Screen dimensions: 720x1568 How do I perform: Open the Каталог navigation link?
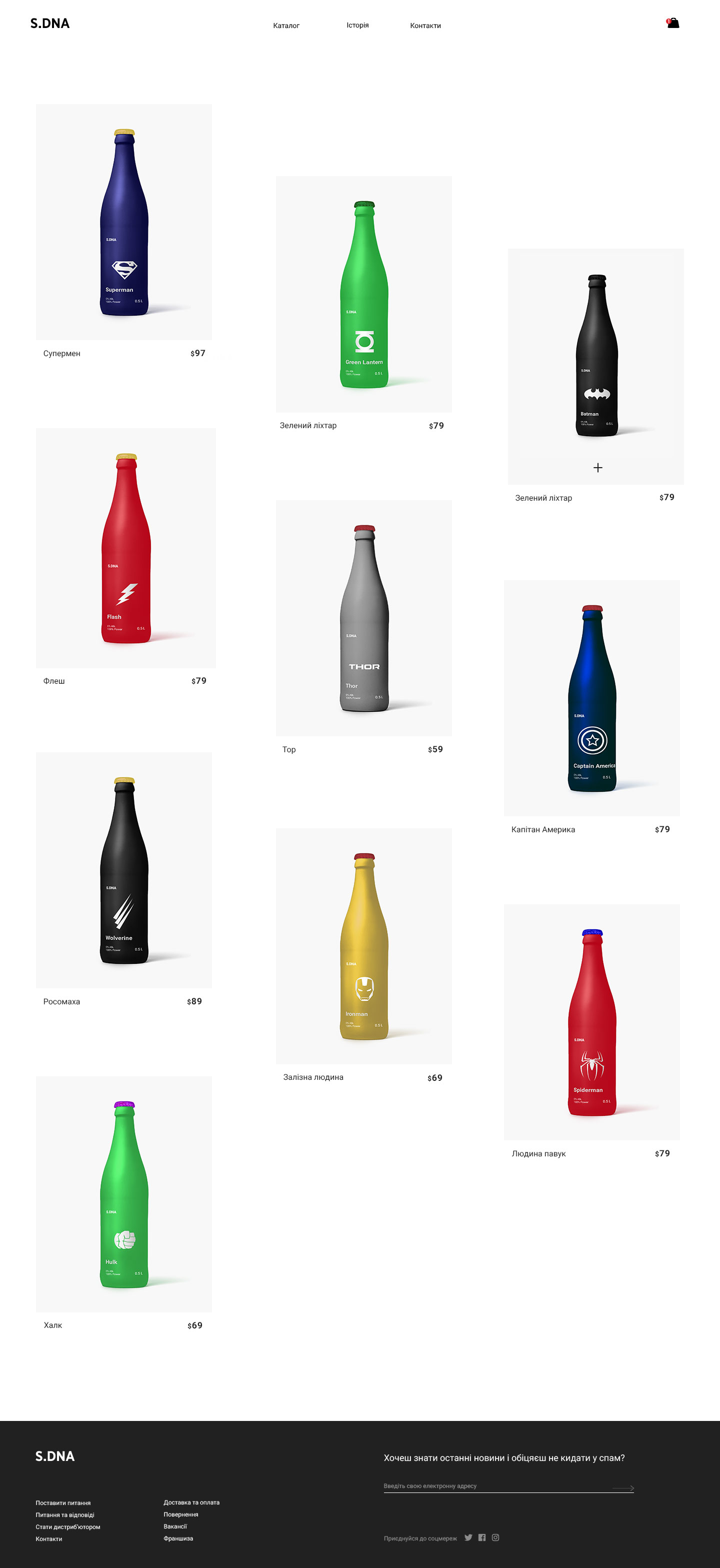286,26
